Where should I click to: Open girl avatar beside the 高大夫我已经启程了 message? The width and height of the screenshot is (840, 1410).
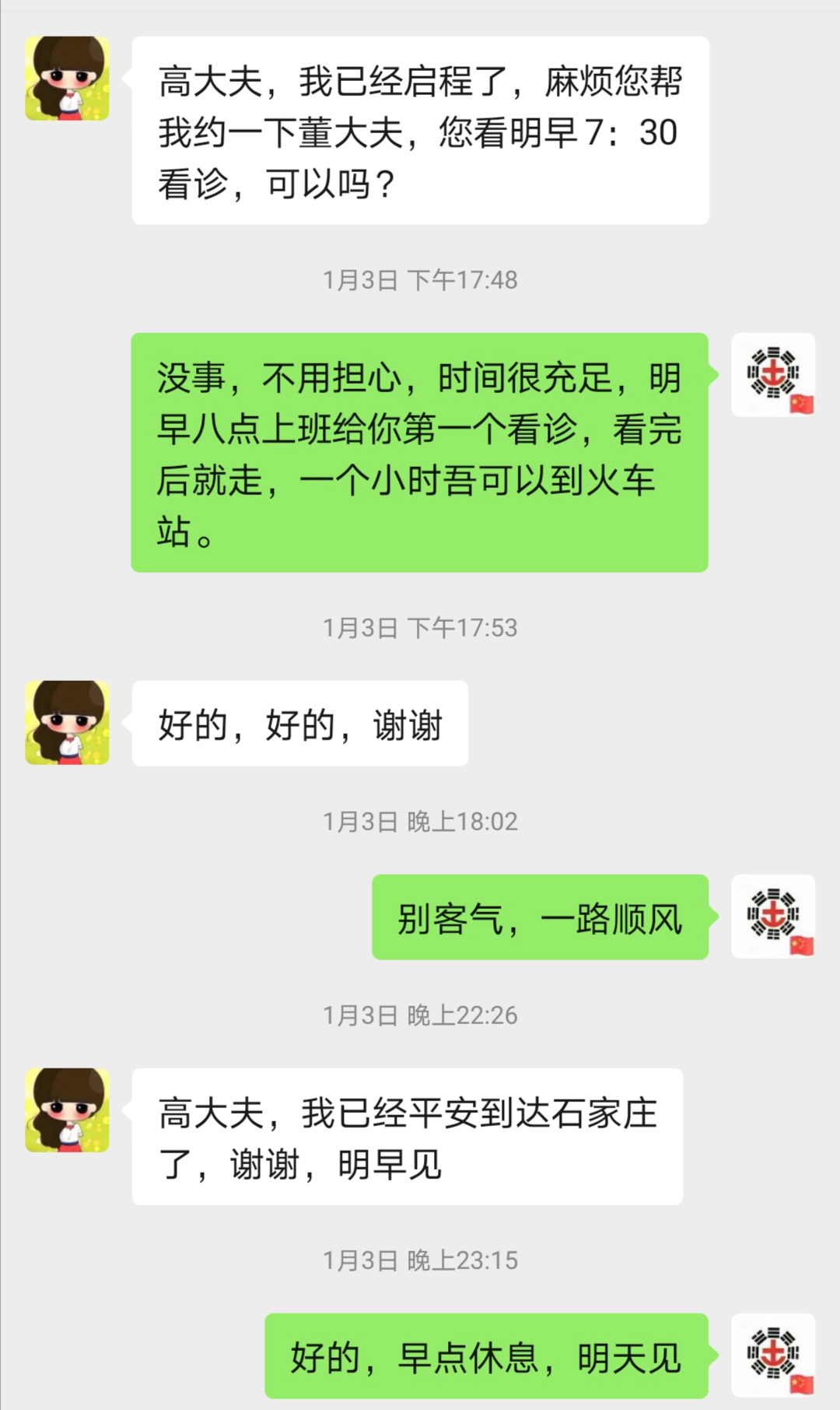[67, 79]
